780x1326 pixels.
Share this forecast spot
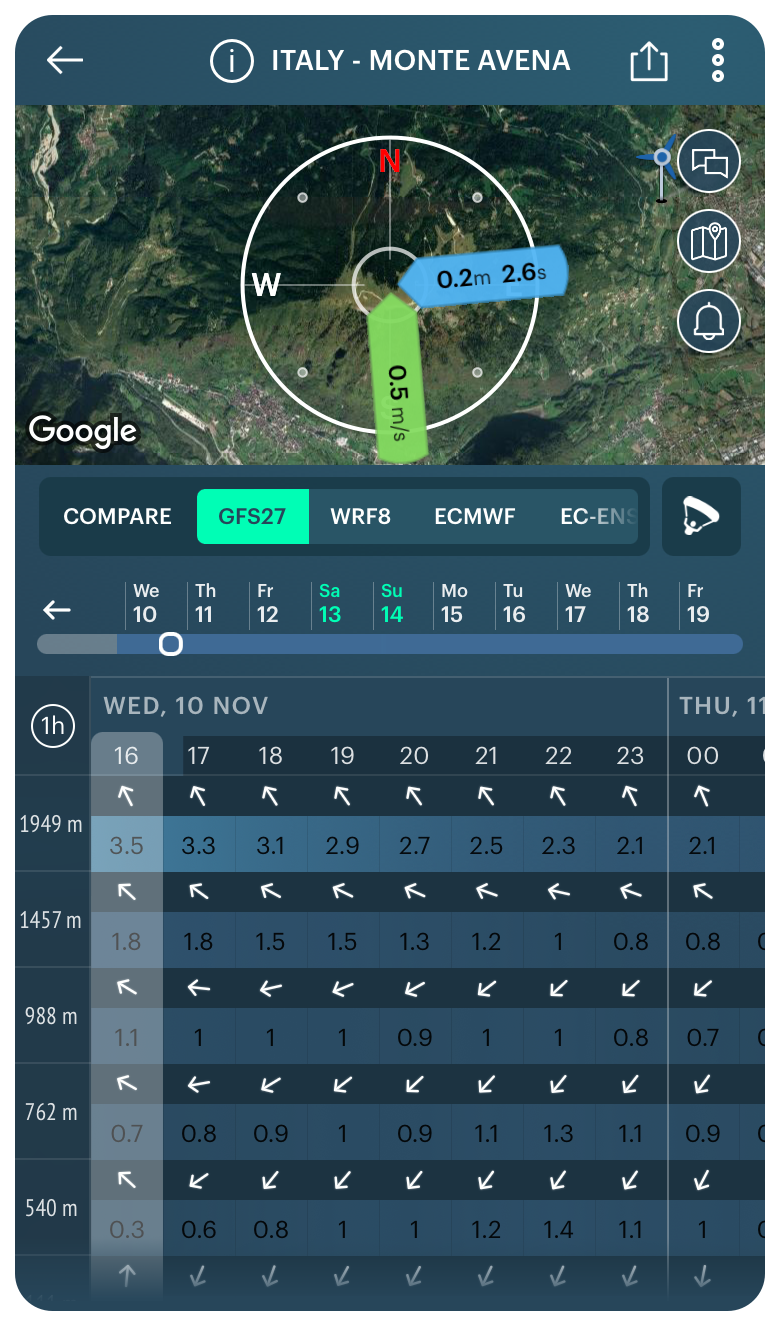point(648,61)
